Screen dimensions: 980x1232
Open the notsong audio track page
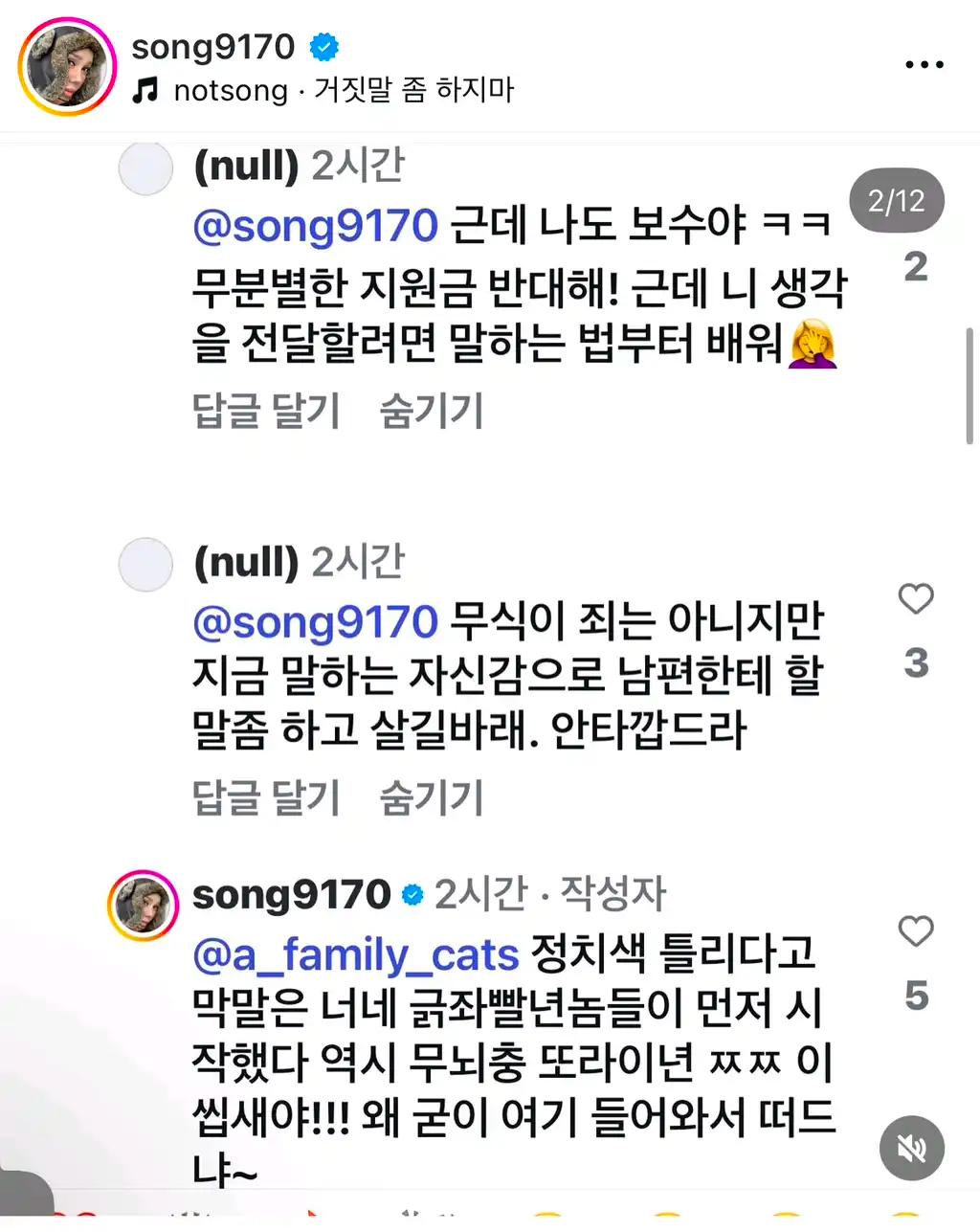coord(230,90)
